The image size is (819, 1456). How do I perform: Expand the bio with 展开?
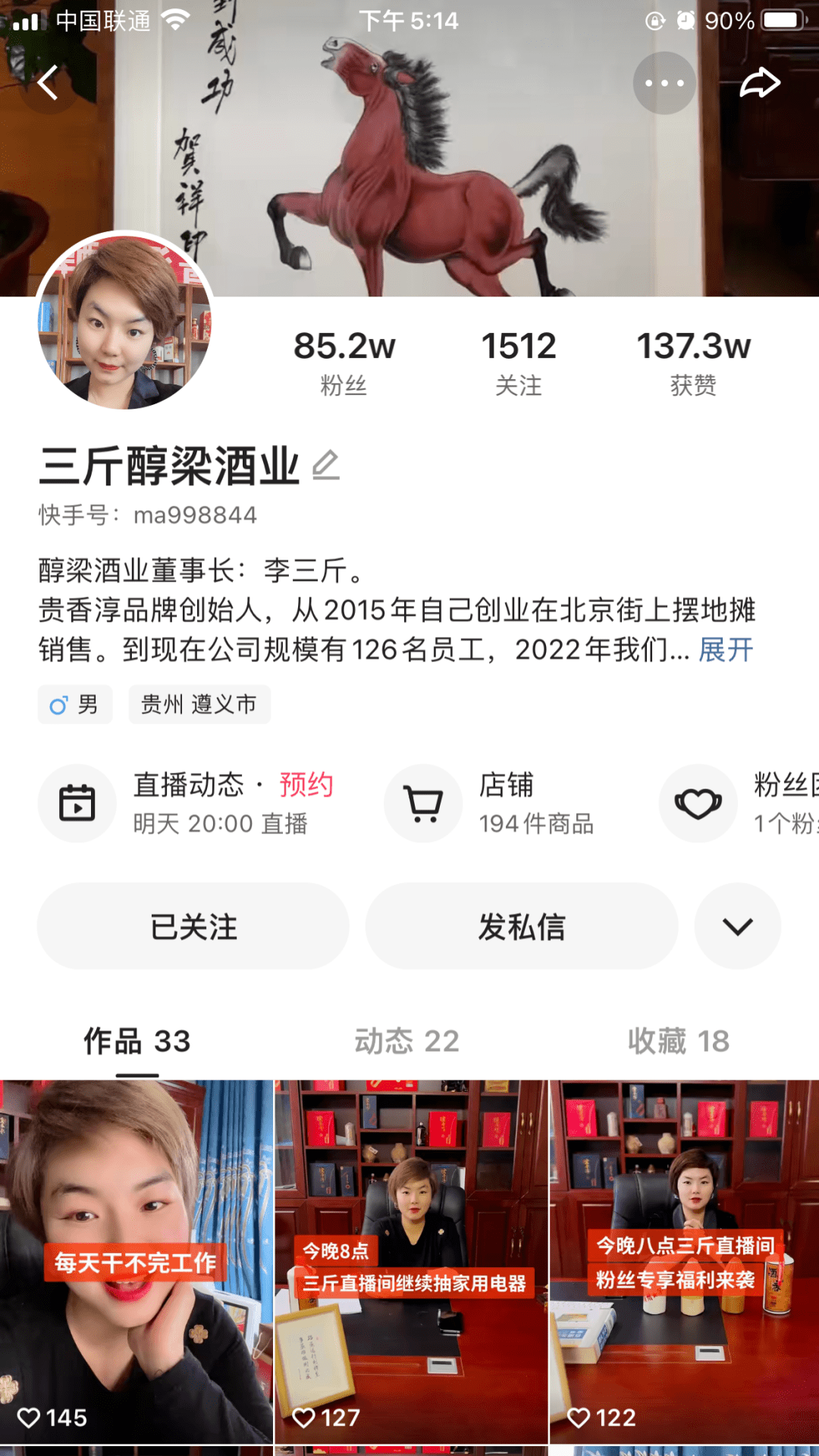726,650
